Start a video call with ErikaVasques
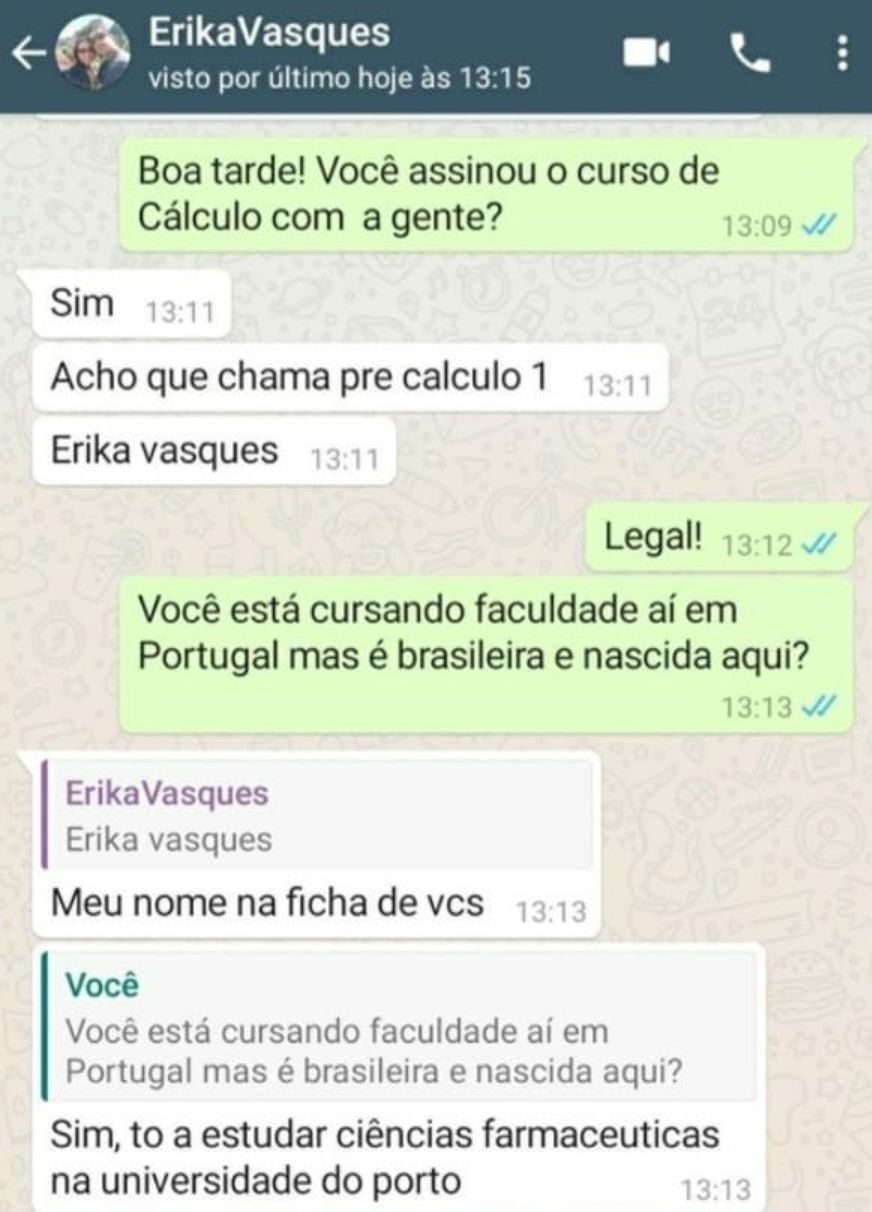 646,53
